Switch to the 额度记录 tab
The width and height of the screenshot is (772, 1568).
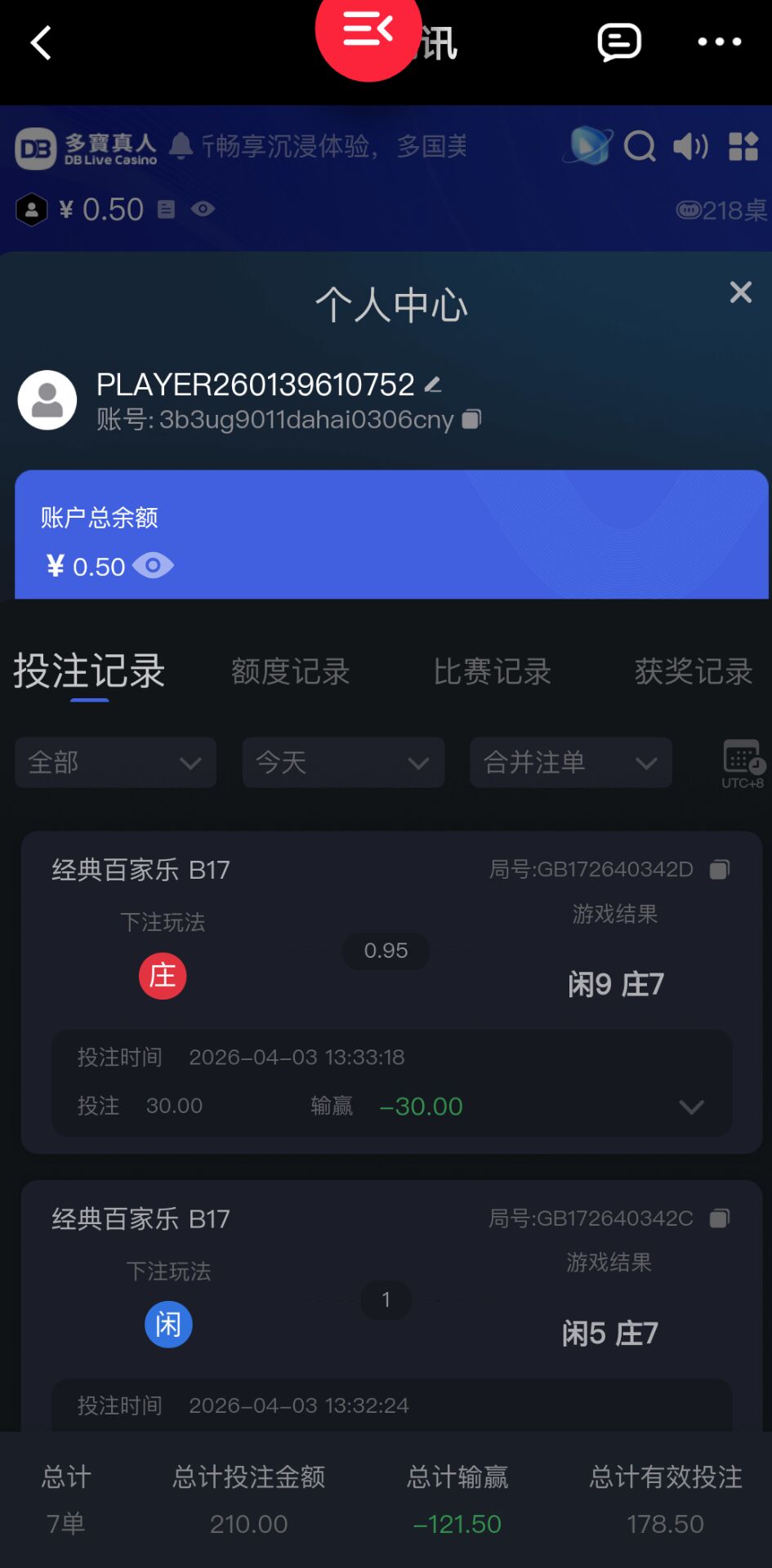(290, 671)
